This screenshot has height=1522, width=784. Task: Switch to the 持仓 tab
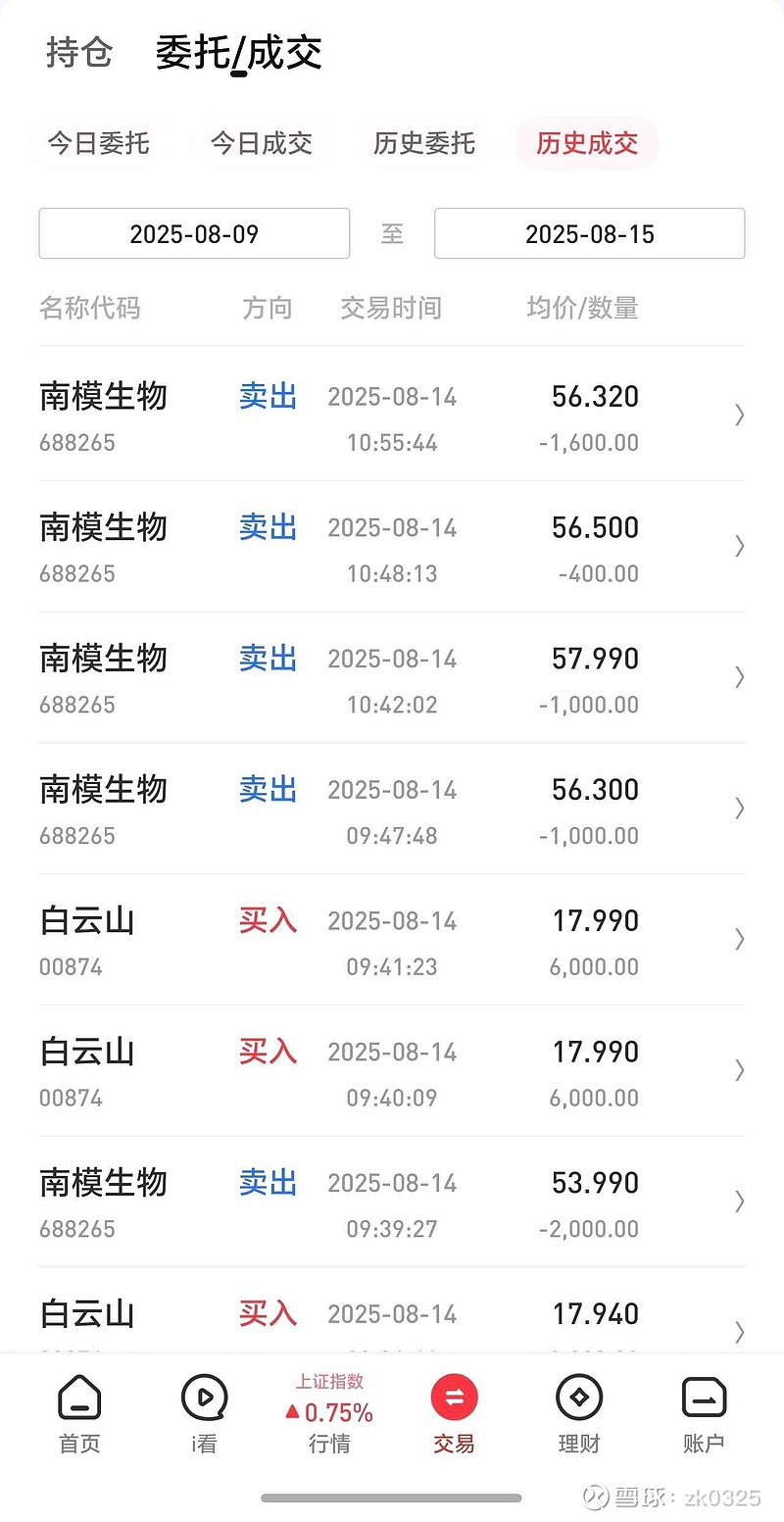[x=79, y=52]
